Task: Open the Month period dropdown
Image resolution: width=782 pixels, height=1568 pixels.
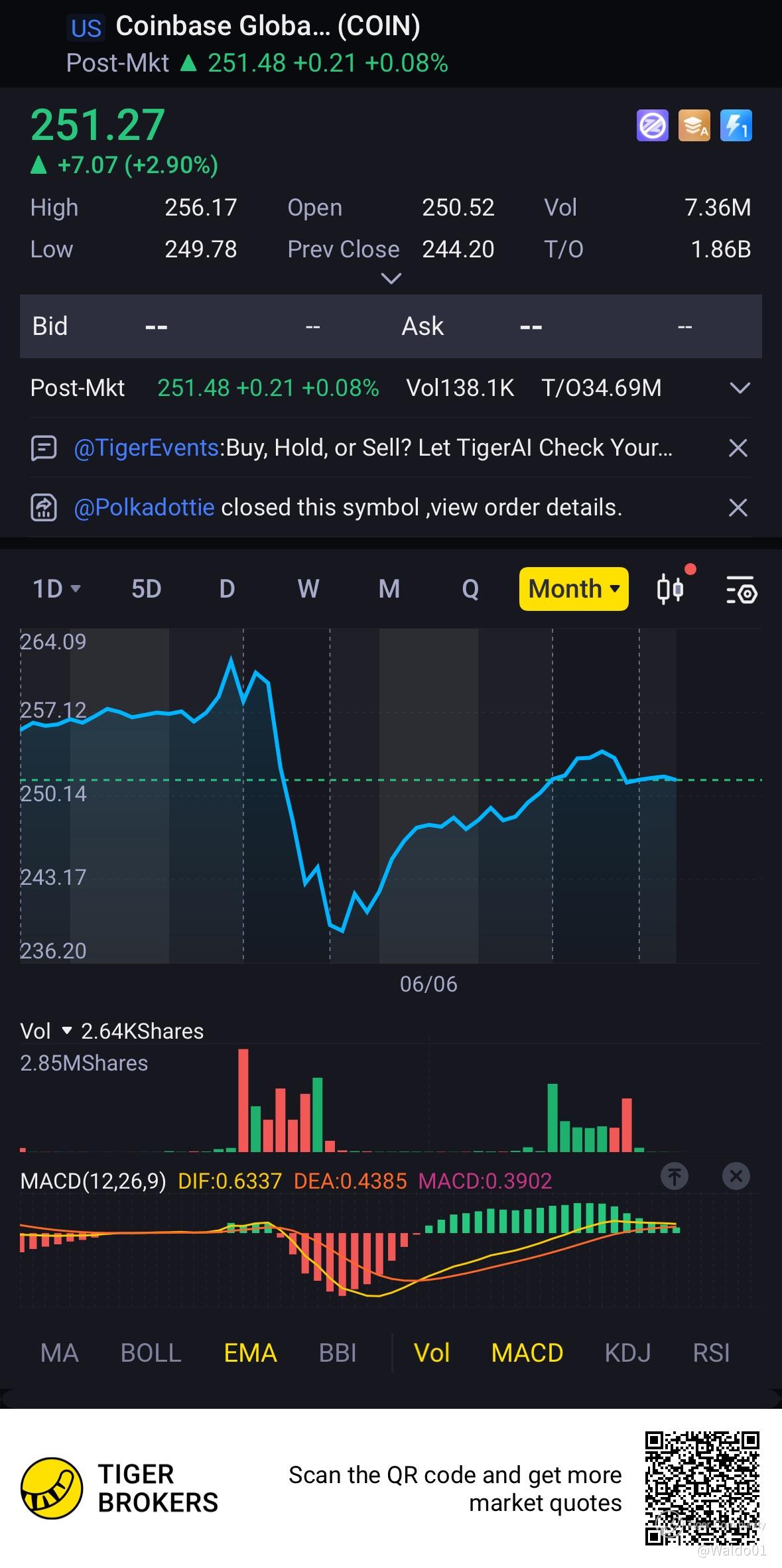Action: (573, 589)
